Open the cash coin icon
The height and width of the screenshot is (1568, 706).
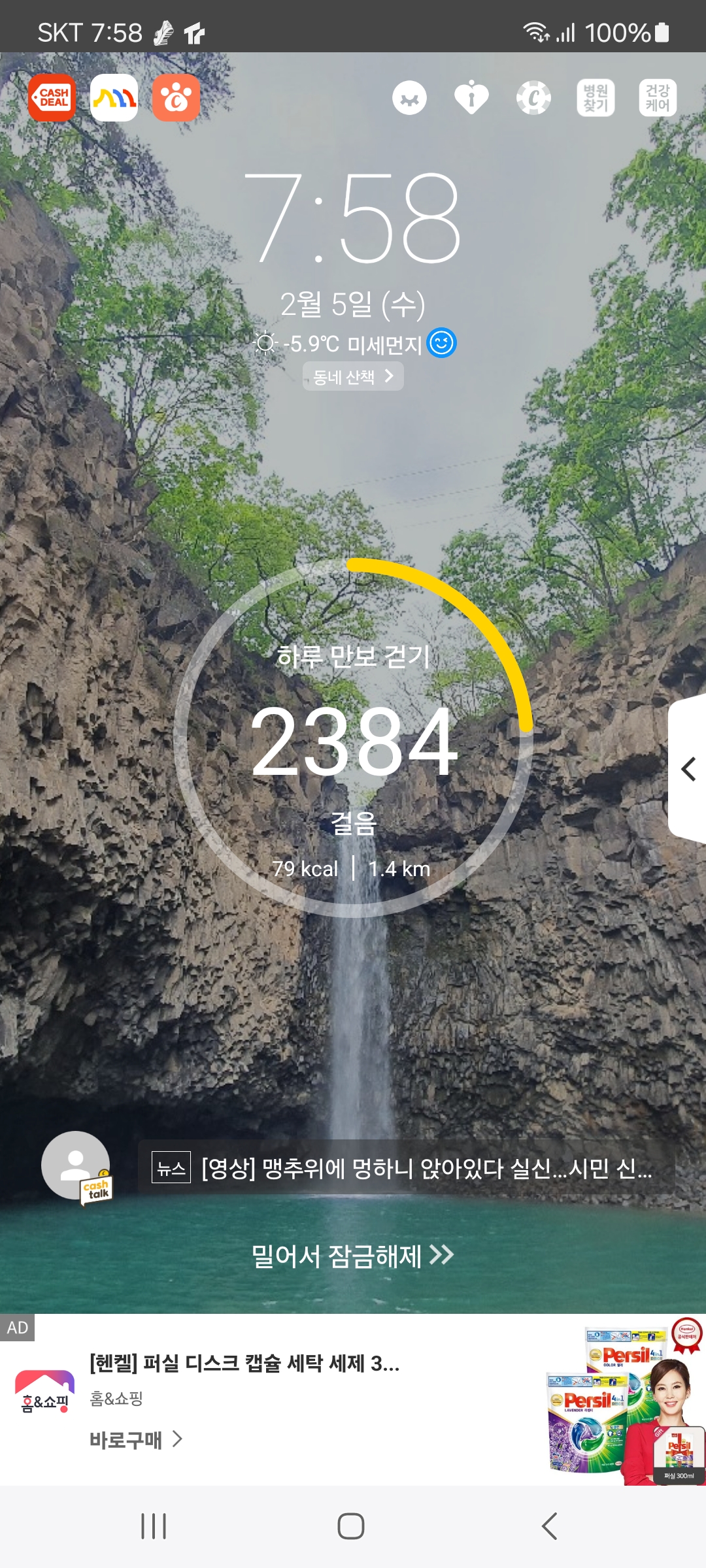[533, 98]
